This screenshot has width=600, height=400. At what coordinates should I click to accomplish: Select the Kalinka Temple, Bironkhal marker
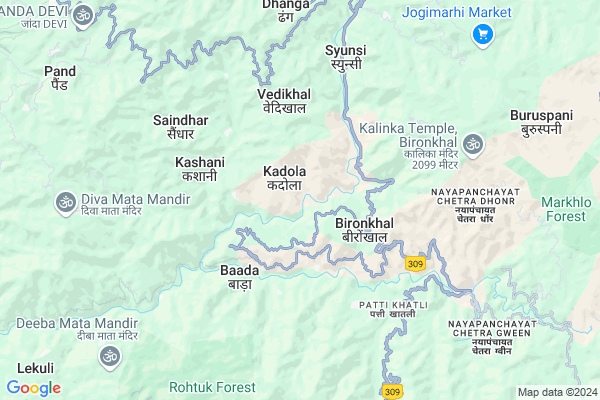[x=471, y=147]
